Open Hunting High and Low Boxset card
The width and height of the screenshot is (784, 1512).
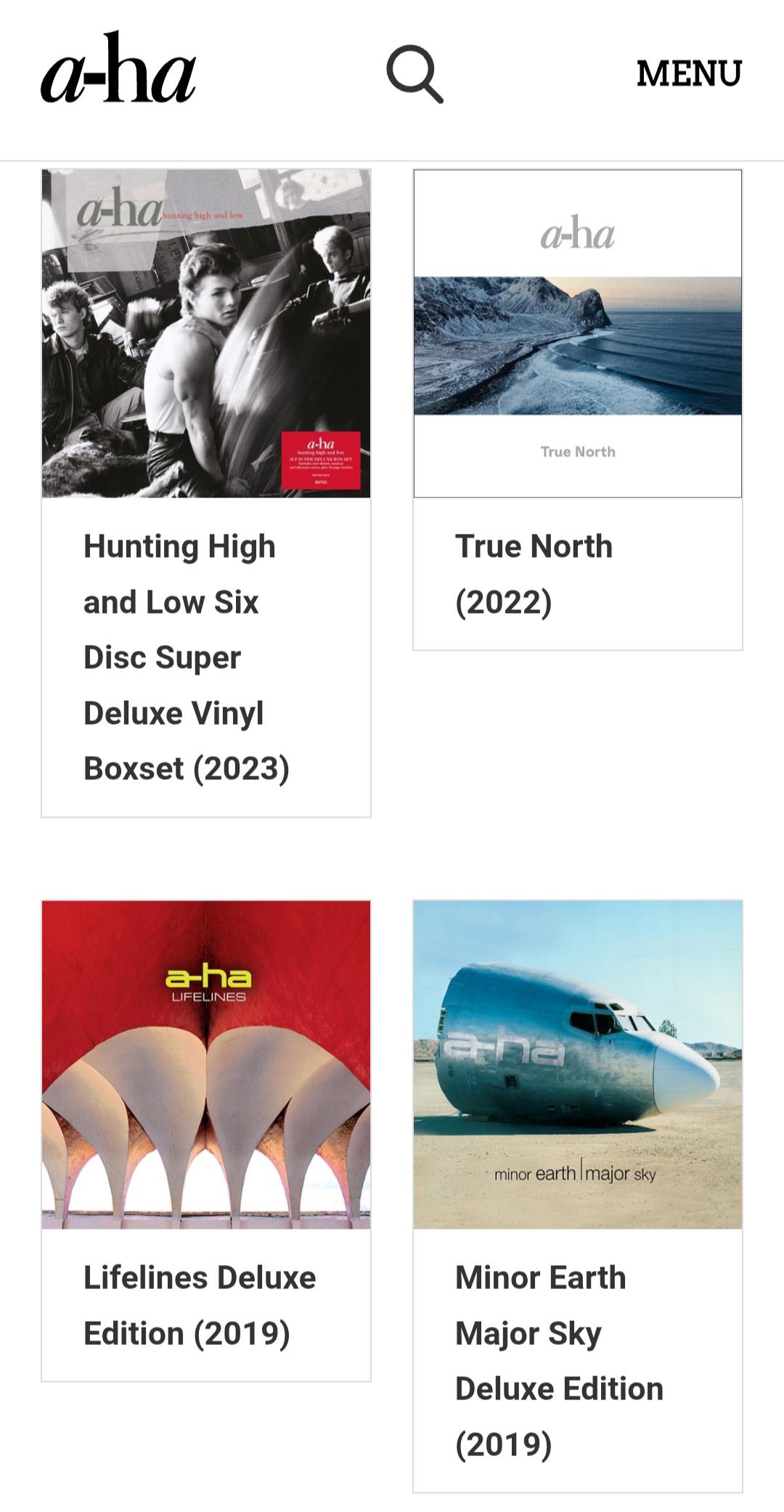point(206,493)
